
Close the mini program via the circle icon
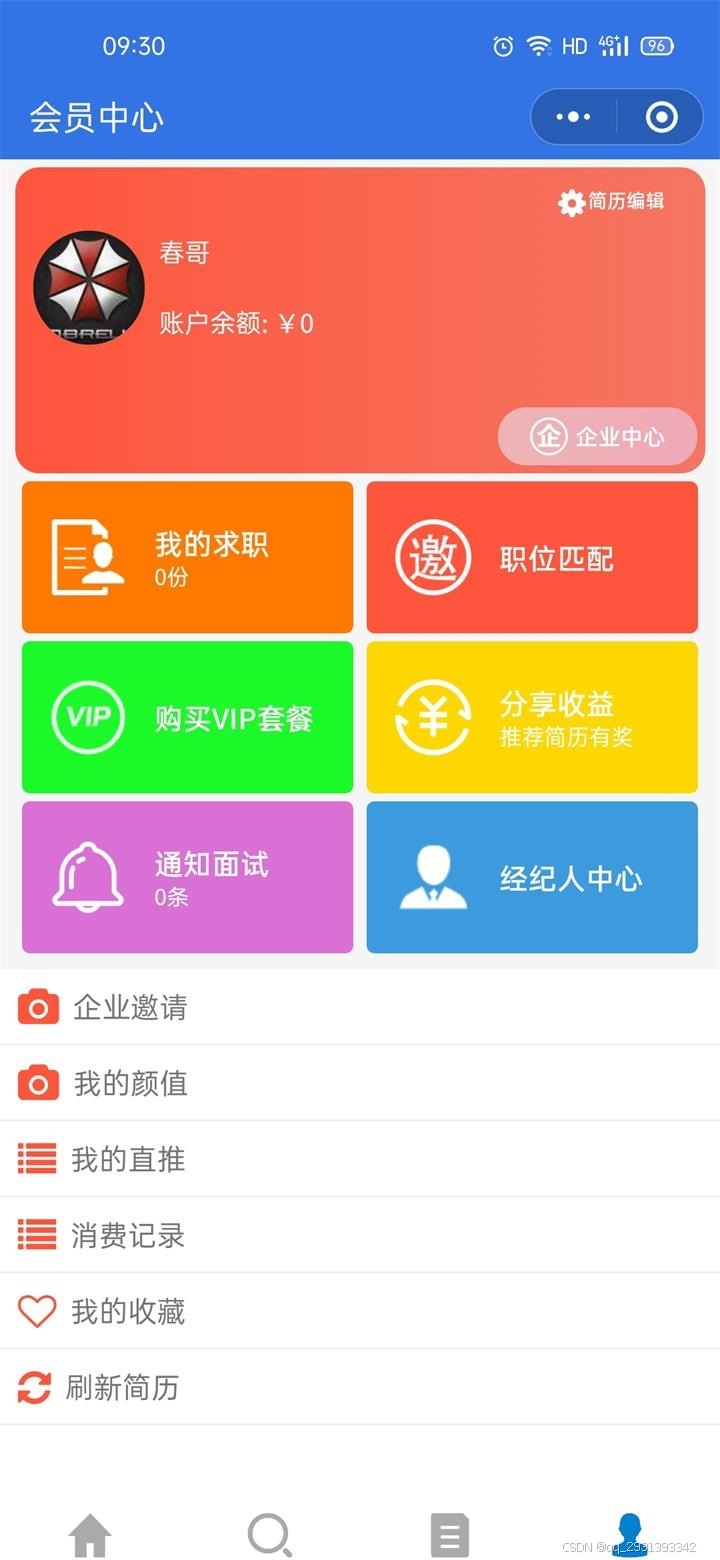pyautogui.click(x=661, y=117)
